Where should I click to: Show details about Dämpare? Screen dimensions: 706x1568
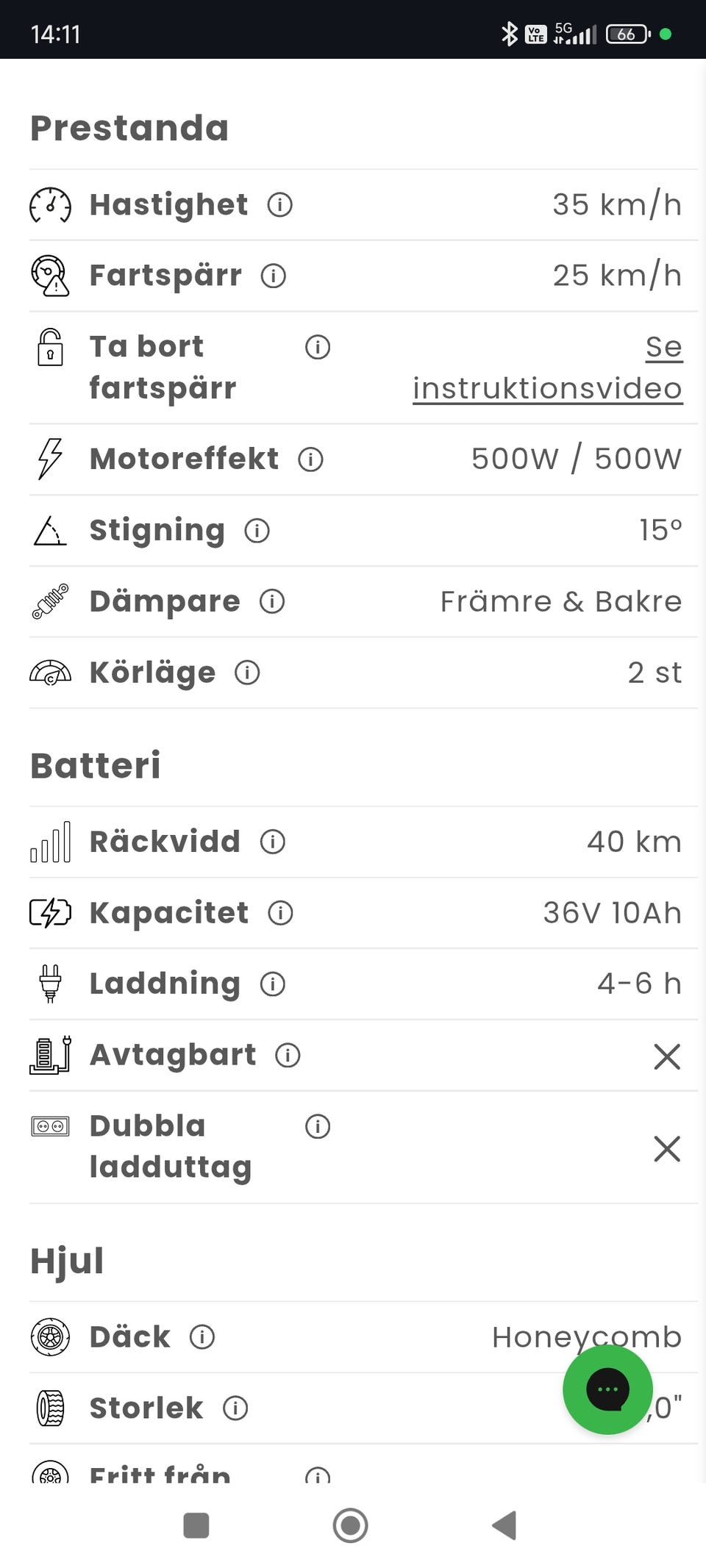pyautogui.click(x=272, y=601)
